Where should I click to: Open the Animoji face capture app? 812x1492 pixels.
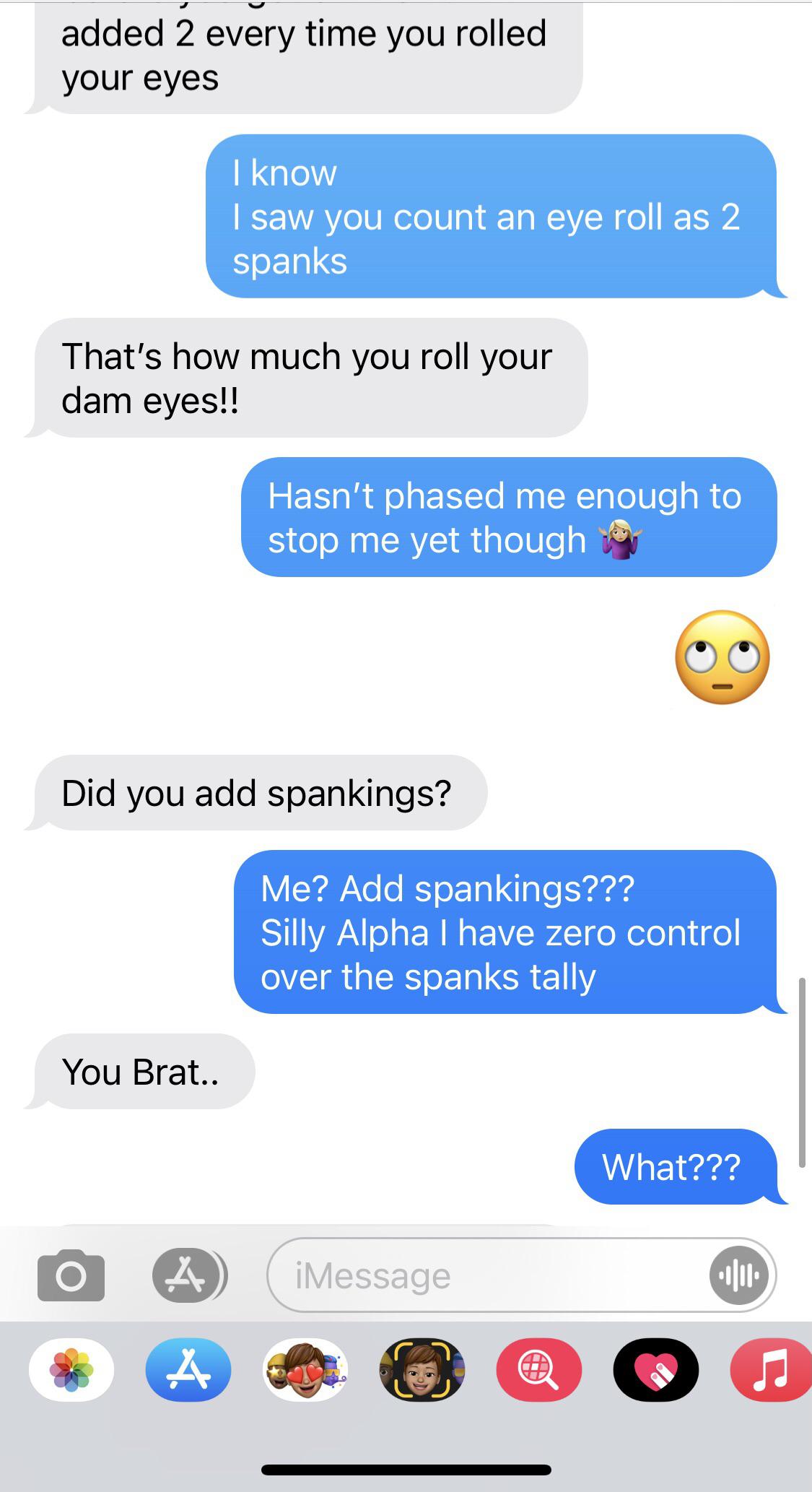(x=422, y=1370)
